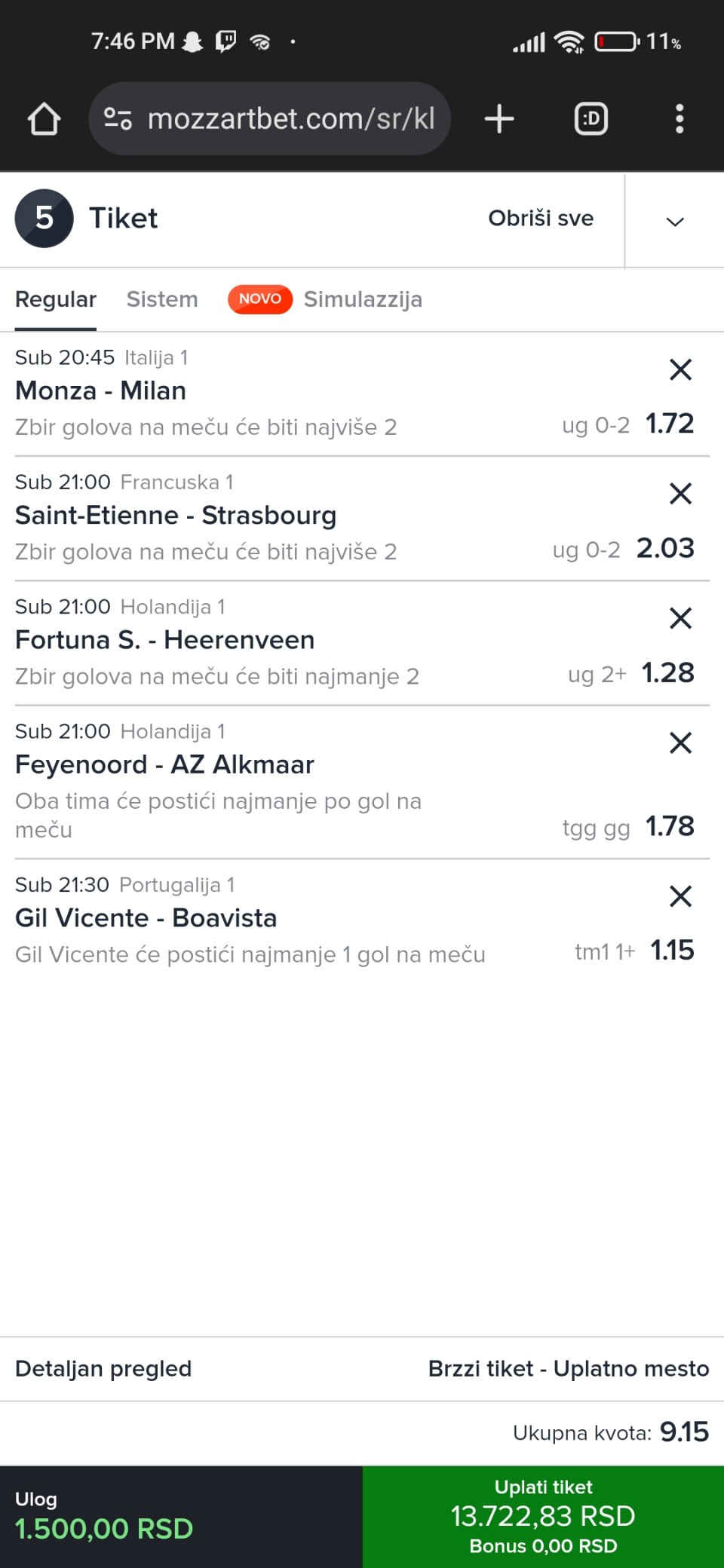Remove the Saint-Etienne - Strasbourg bet
Image resolution: width=724 pixels, height=1568 pixels.
680,494
